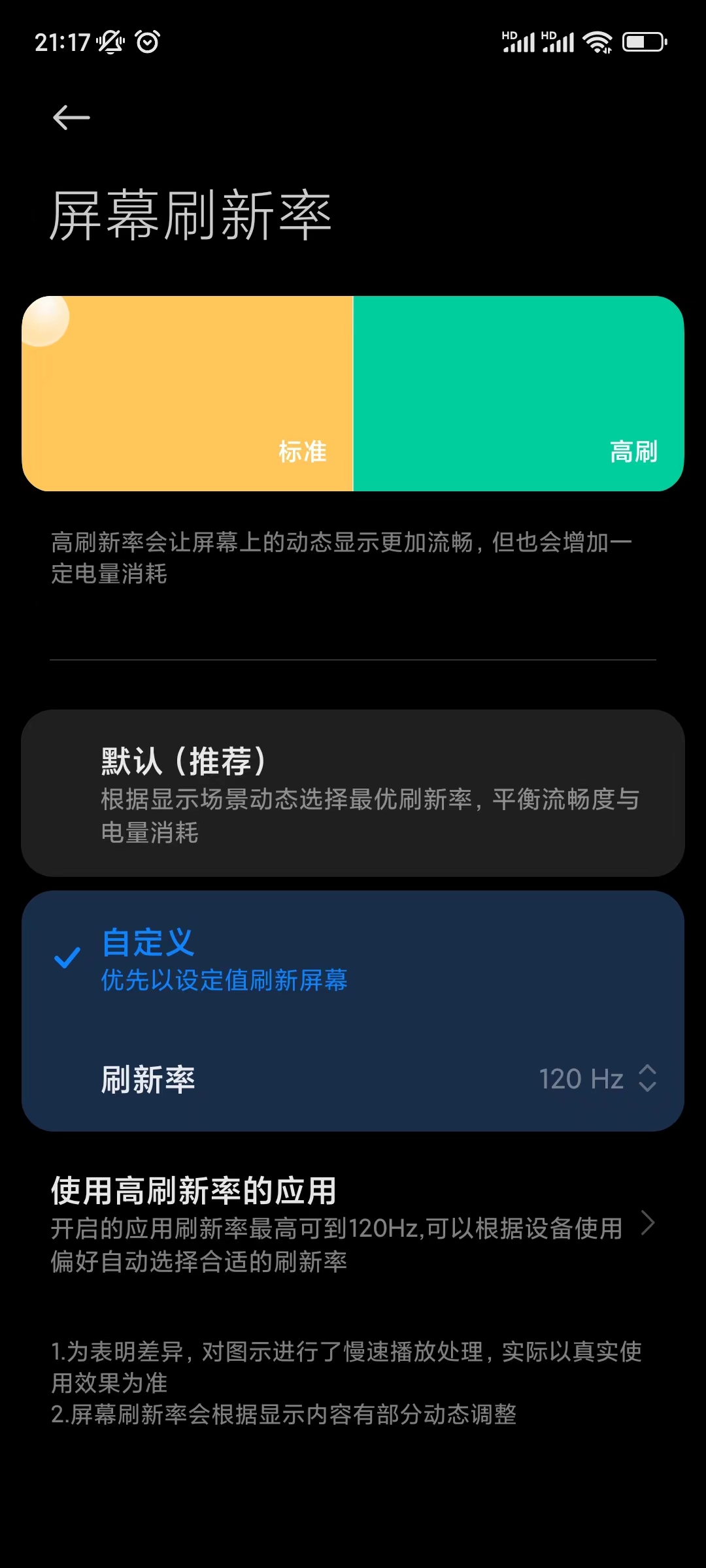Switch to the 高刷 comparison panel
Screen dimensions: 706x1568
pos(516,392)
